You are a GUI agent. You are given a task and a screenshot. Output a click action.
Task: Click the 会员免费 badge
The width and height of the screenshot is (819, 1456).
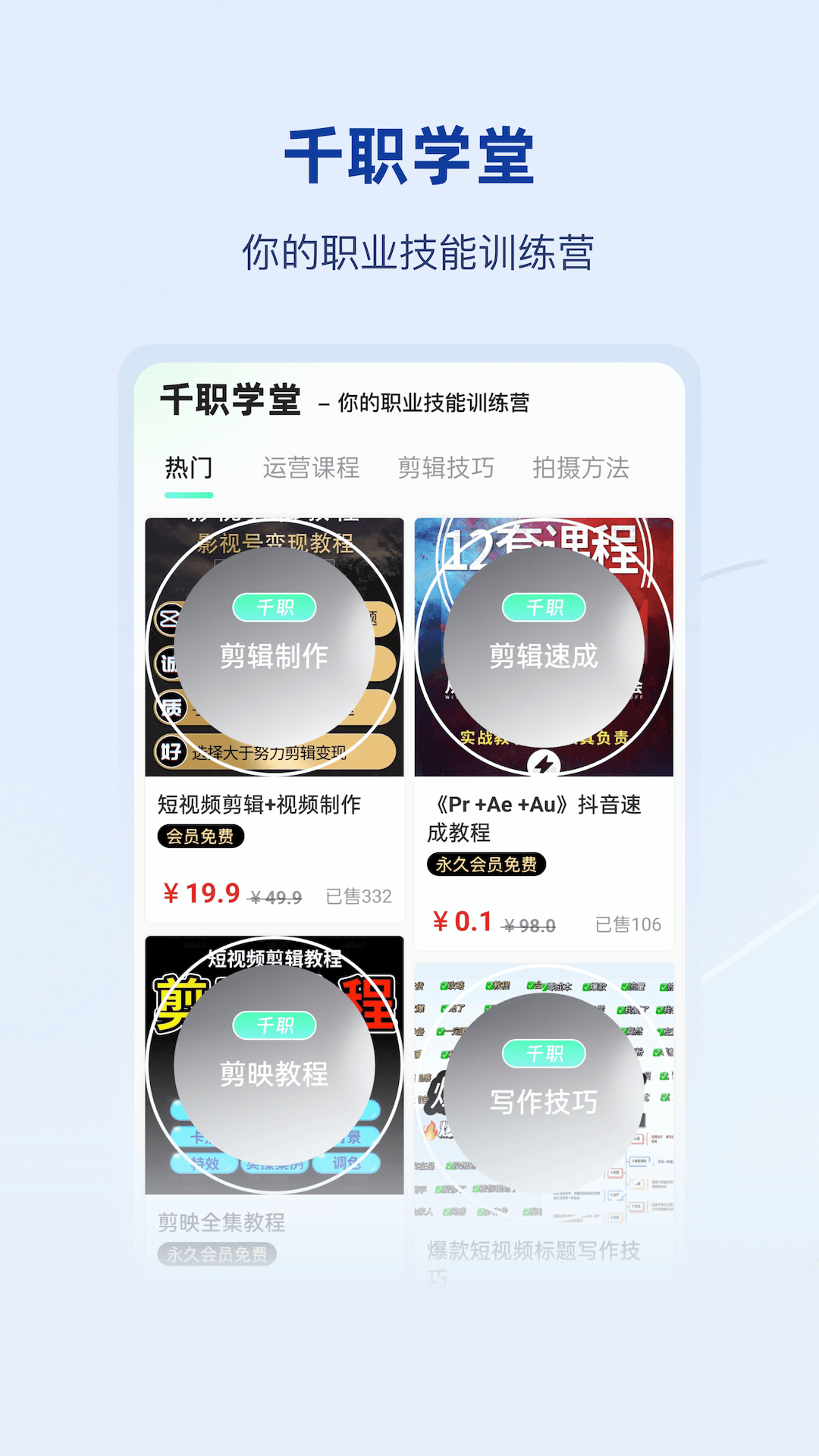[202, 838]
